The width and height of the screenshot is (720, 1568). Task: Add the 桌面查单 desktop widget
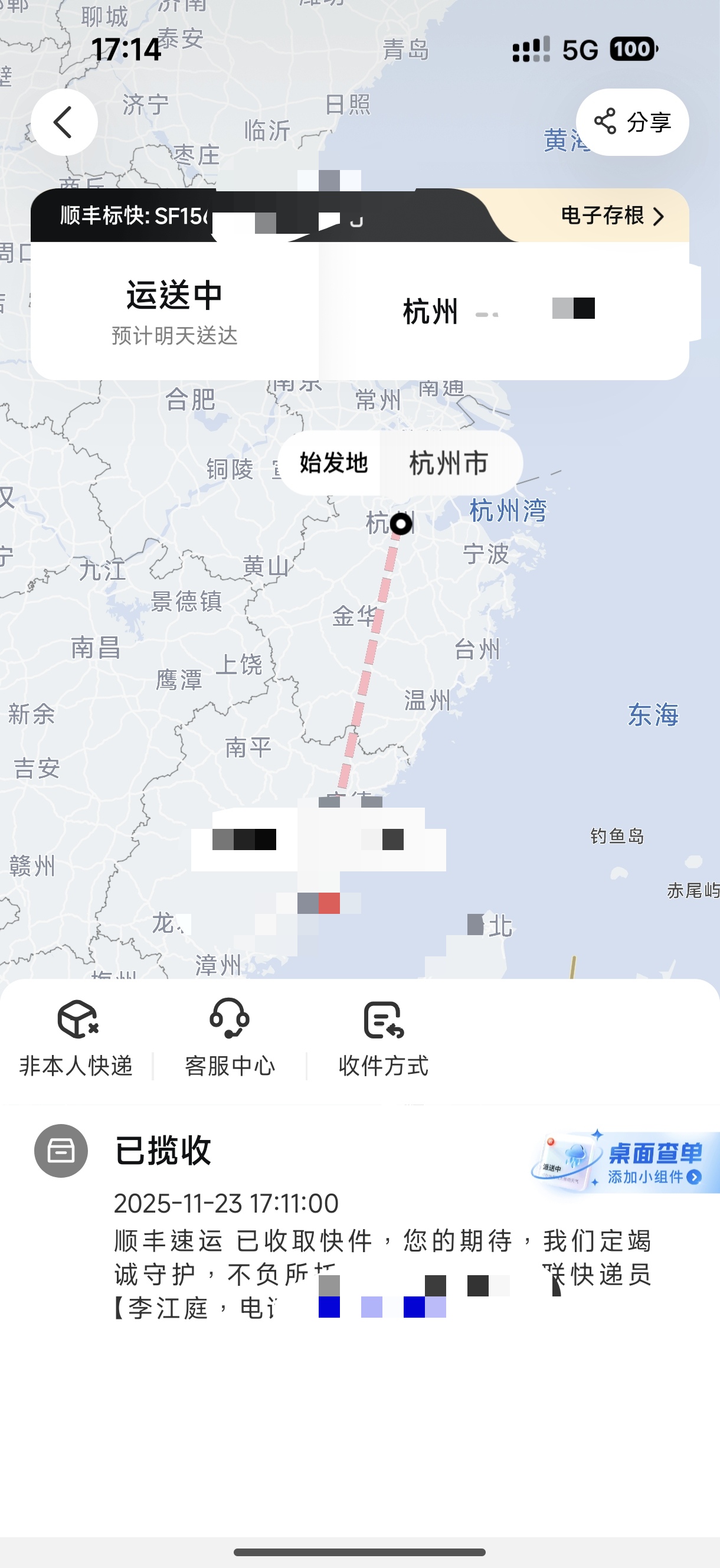(626, 1162)
